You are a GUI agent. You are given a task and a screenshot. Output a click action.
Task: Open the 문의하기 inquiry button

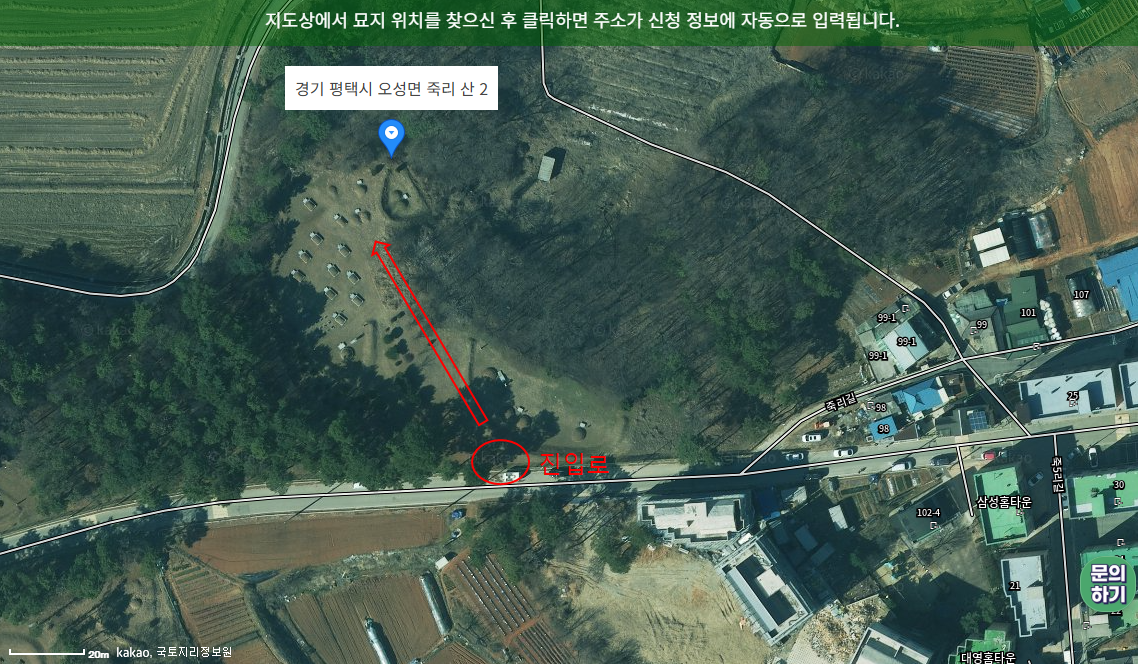point(1106,583)
